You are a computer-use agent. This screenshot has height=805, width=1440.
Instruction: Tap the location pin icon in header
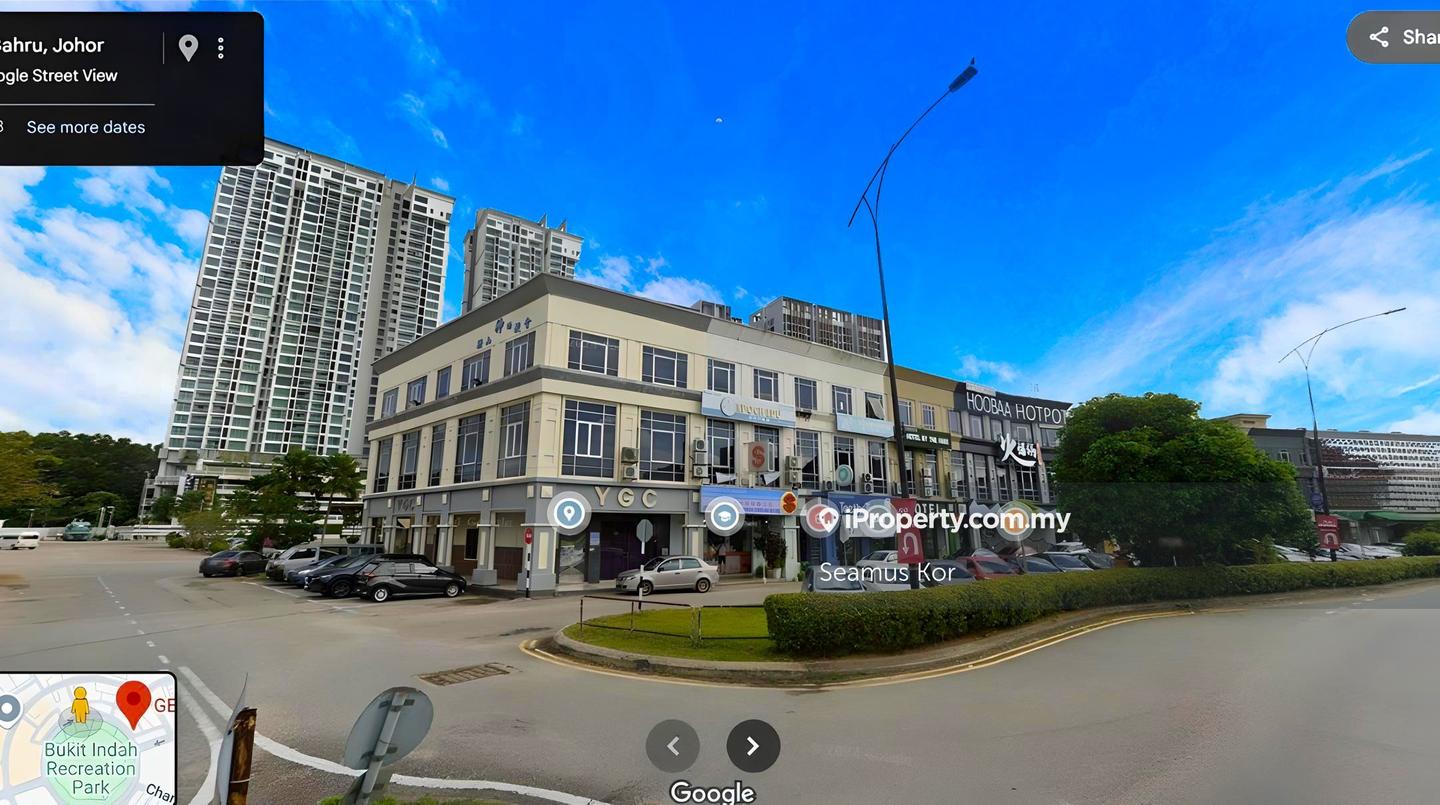tap(188, 47)
